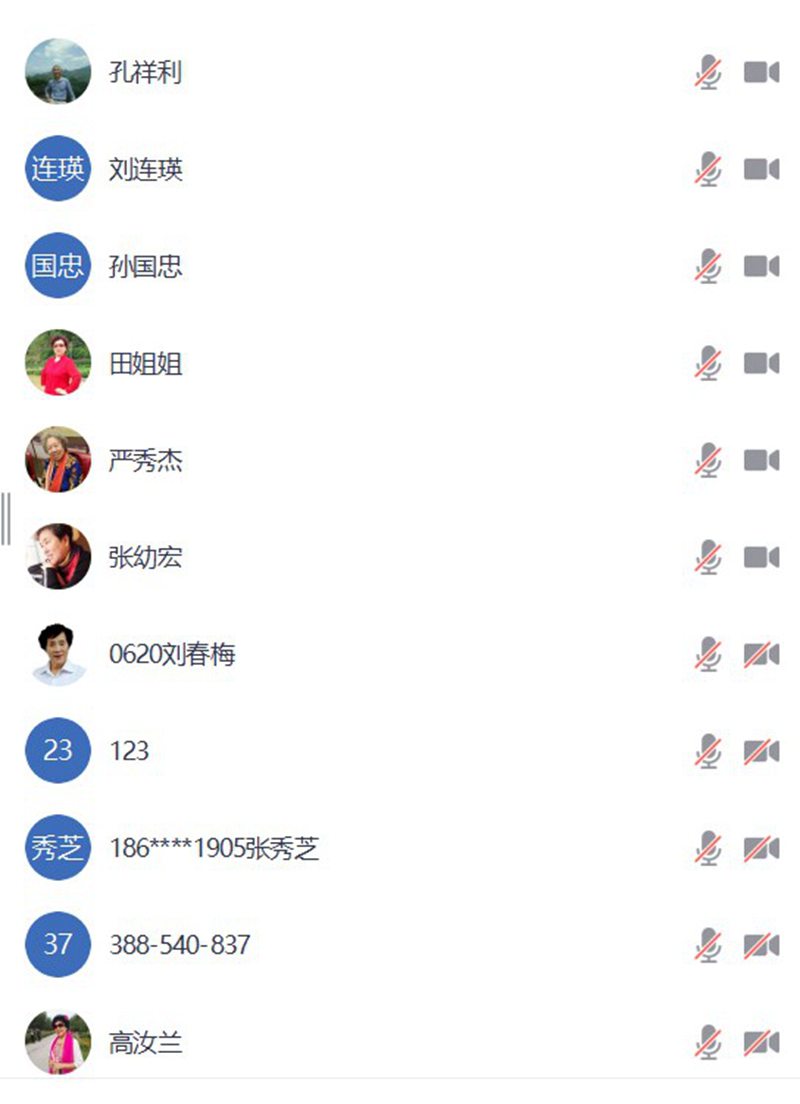Open participant 张幼宏's entry
The height and width of the screenshot is (1104, 800).
click(x=146, y=558)
